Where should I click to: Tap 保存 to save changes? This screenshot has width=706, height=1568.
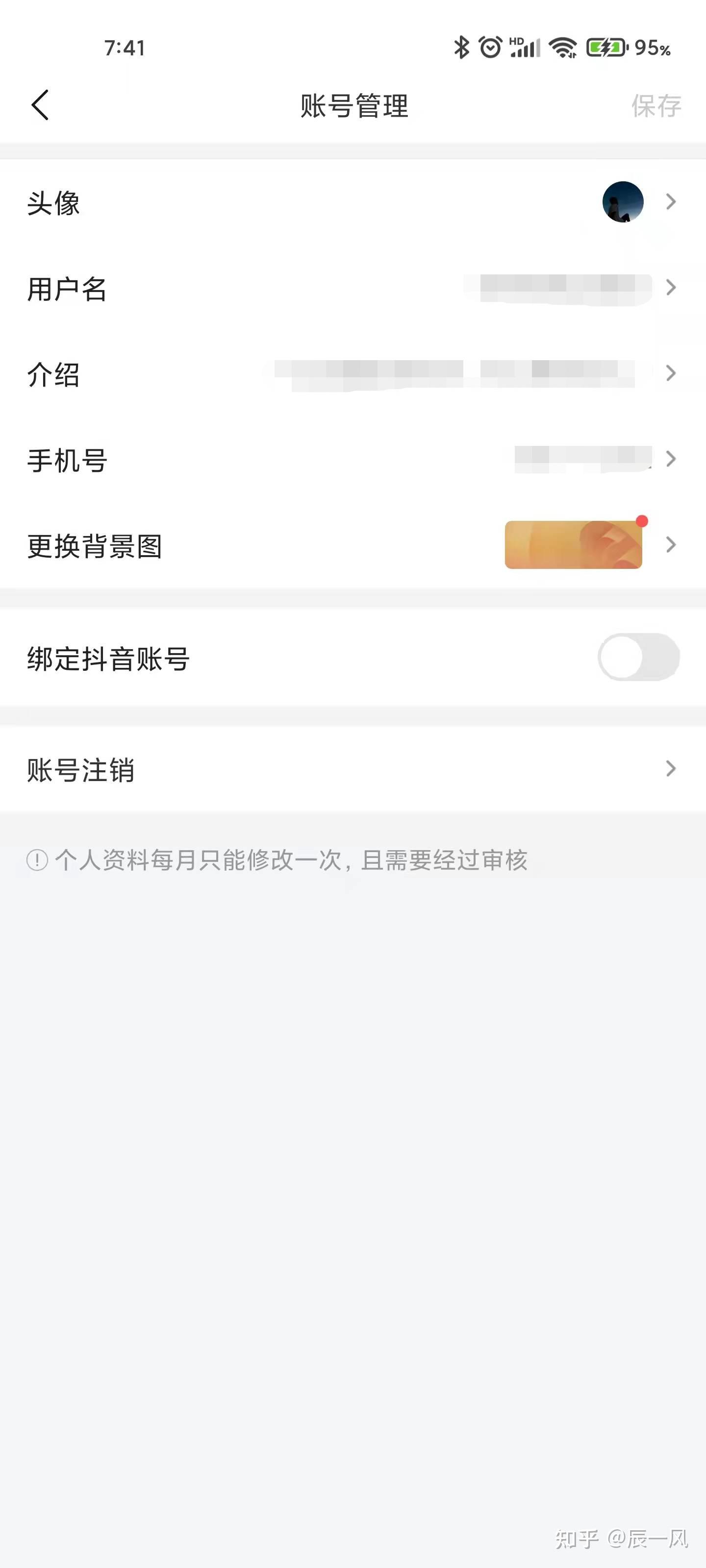coord(656,106)
